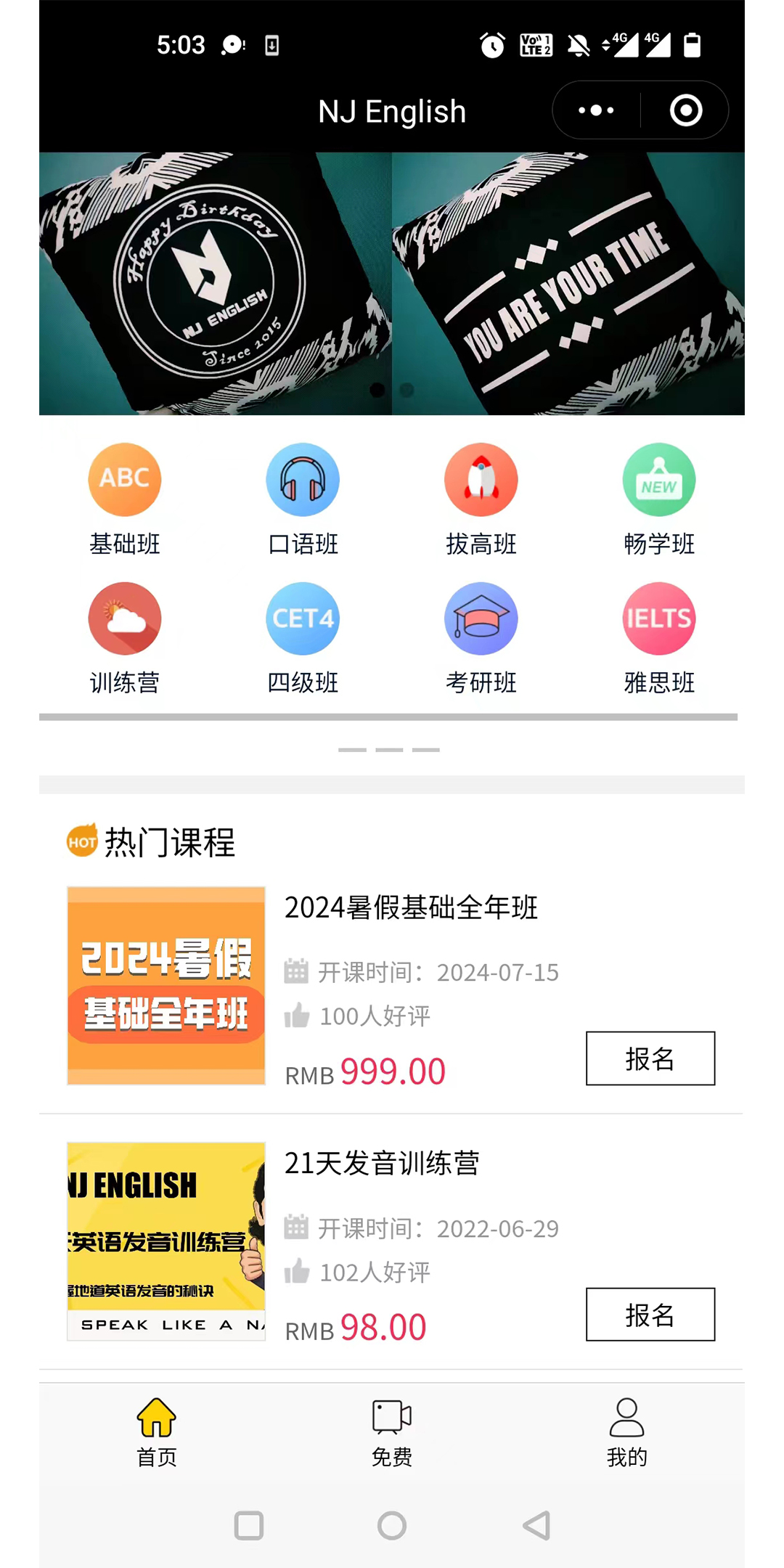Sign up for 2024暑假基础全年班 with 报名
Screen dimensions: 784x1568
pyautogui.click(x=650, y=1058)
